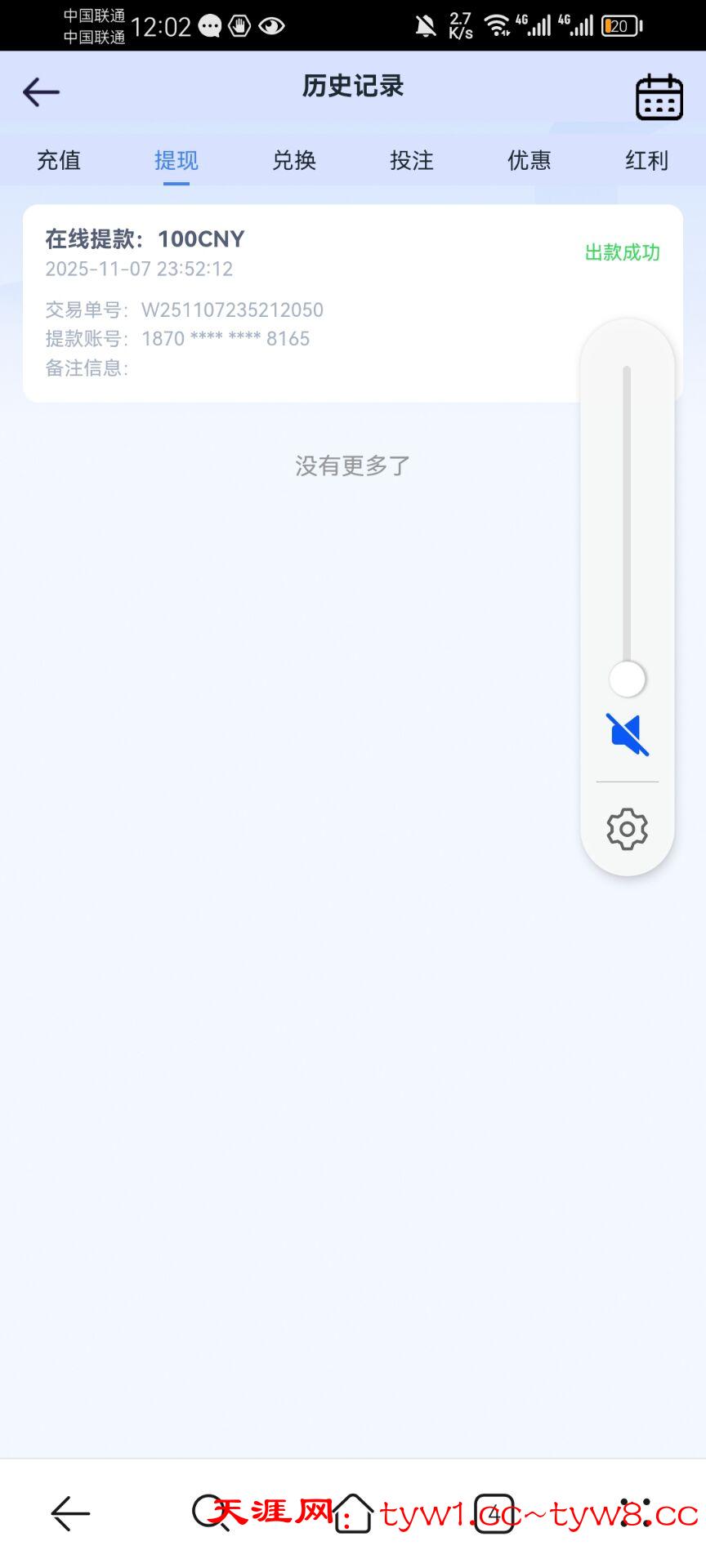The image size is (706, 1568).
Task: Switch to the 充值 tab
Action: pyautogui.click(x=59, y=160)
